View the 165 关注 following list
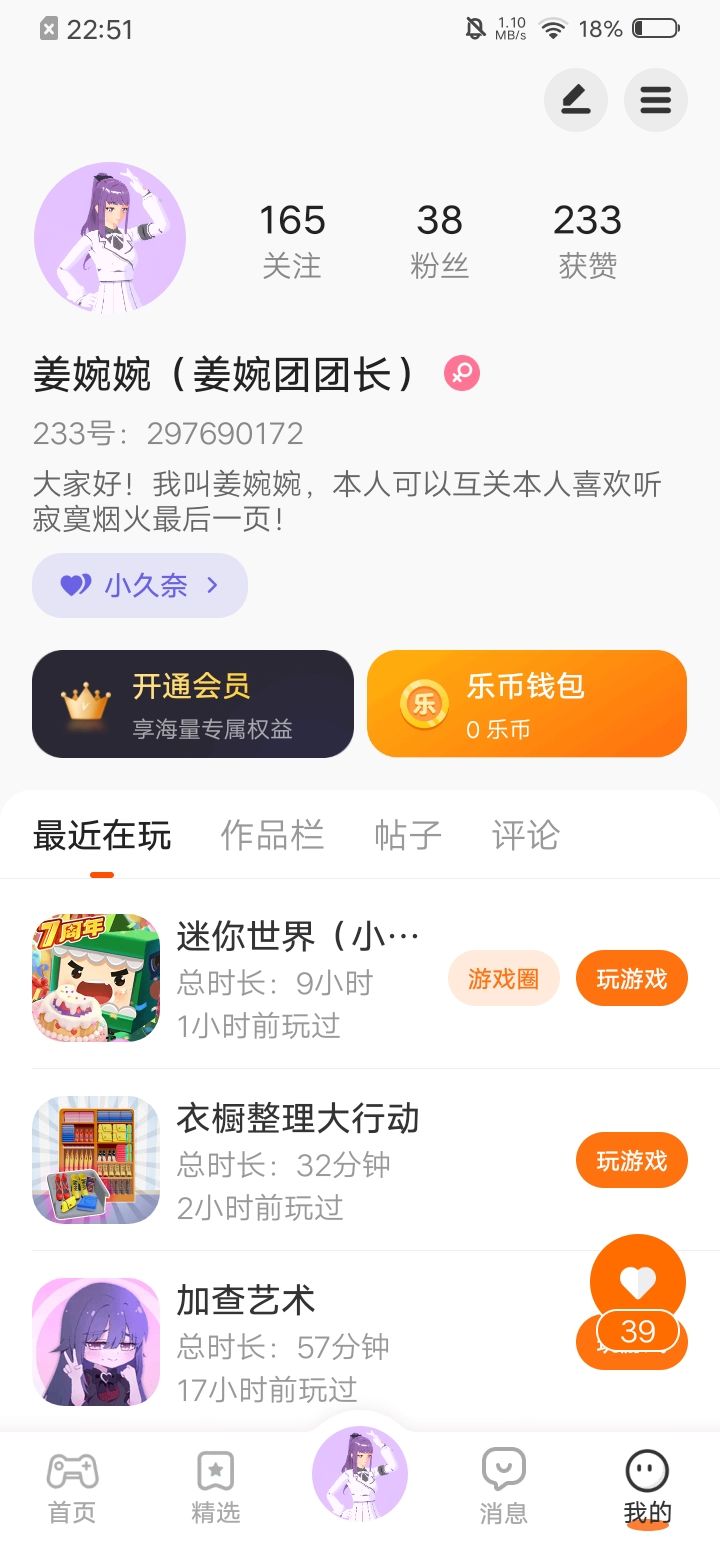This screenshot has height=1544, width=720. tap(292, 240)
